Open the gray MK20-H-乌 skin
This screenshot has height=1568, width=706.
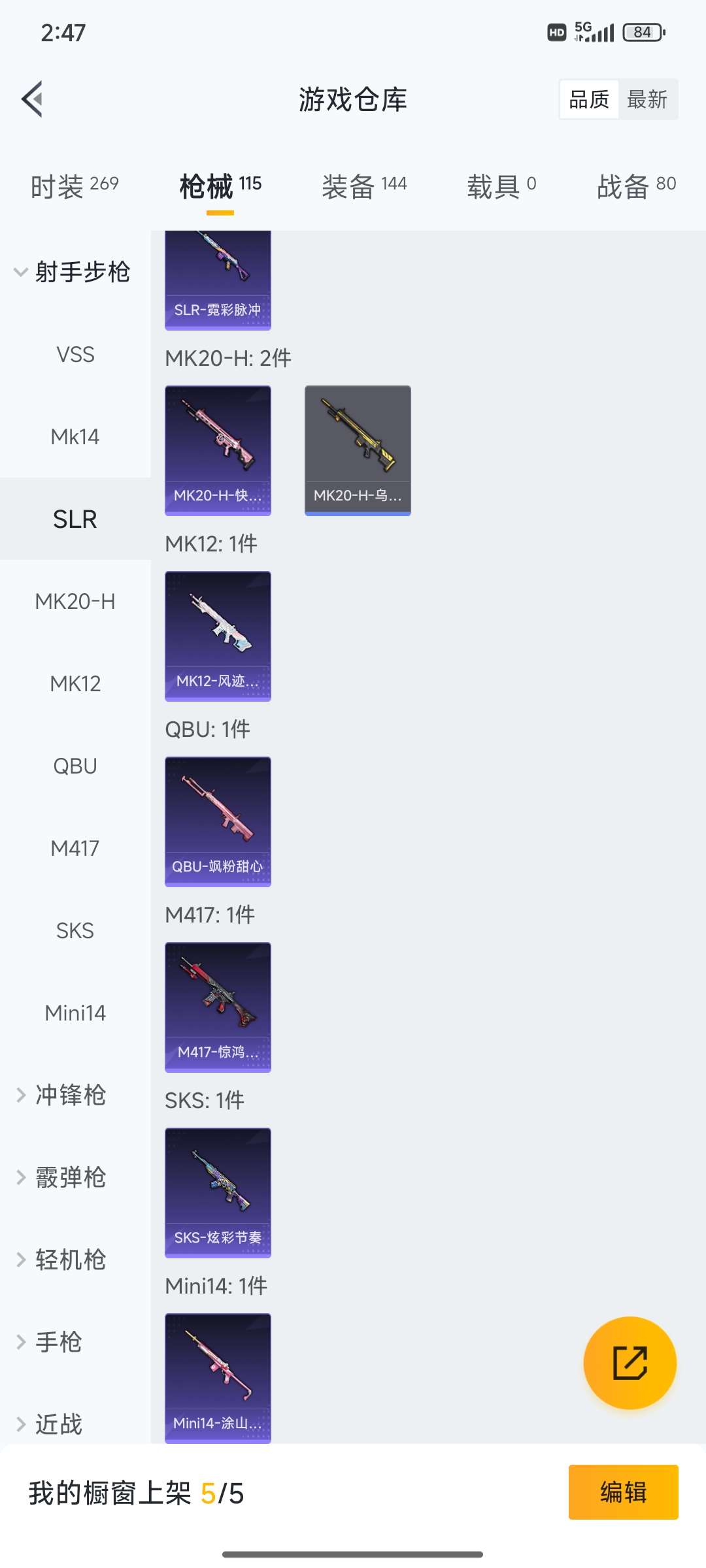coord(358,450)
